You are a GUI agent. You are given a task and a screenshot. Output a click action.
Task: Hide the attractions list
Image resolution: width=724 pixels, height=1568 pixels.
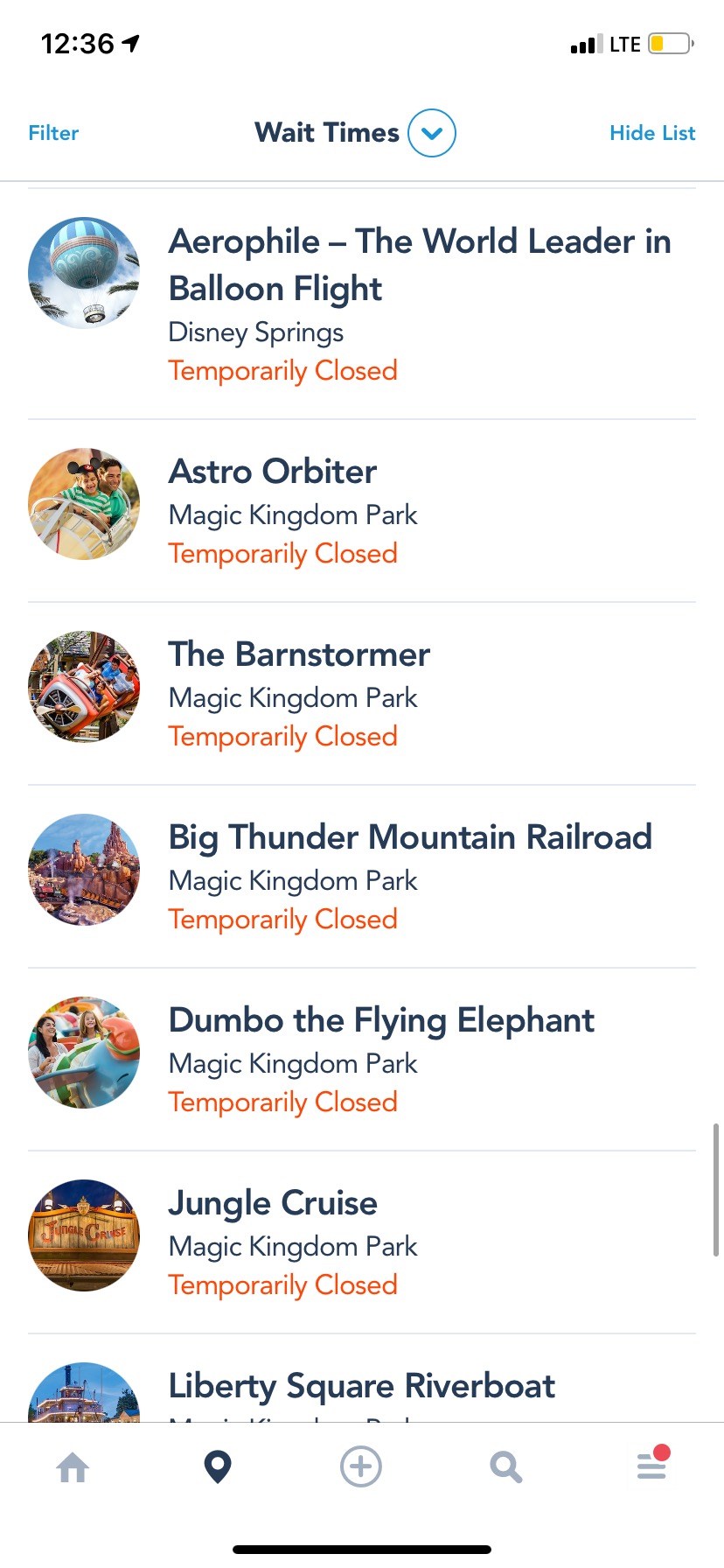[652, 133]
